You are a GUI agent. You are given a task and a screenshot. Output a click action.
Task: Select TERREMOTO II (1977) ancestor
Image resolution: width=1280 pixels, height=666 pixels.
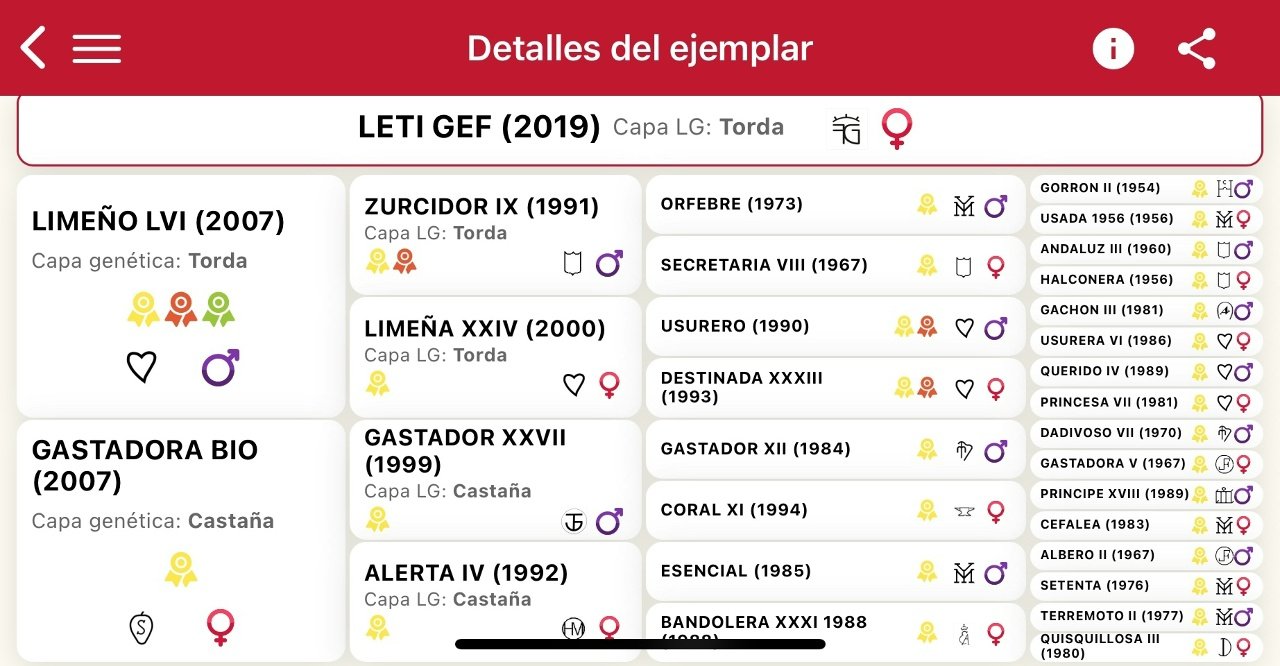pyautogui.click(x=1110, y=616)
